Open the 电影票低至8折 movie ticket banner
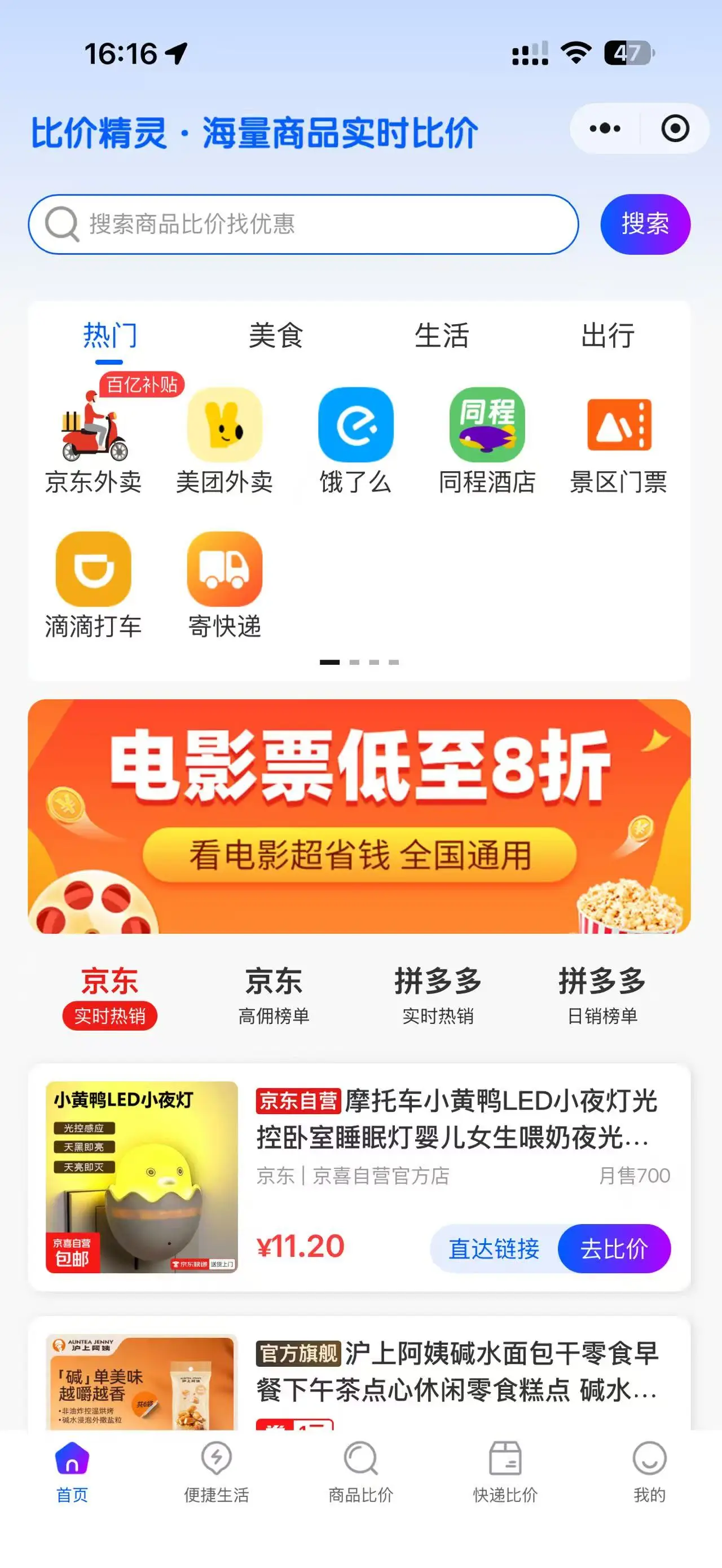The image size is (722, 1568). pos(359,816)
